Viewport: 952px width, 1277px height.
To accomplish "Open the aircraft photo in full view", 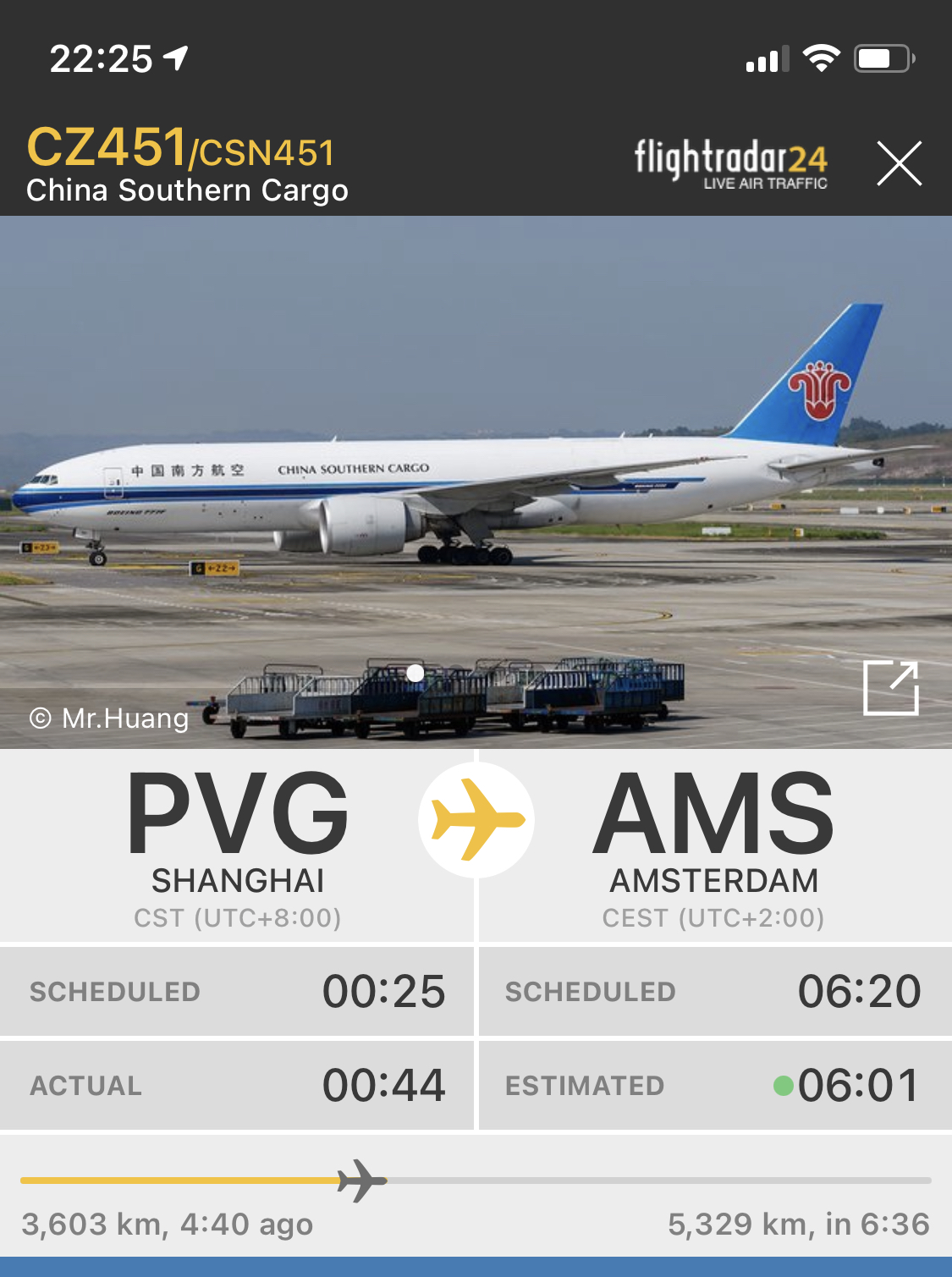I will 890,687.
